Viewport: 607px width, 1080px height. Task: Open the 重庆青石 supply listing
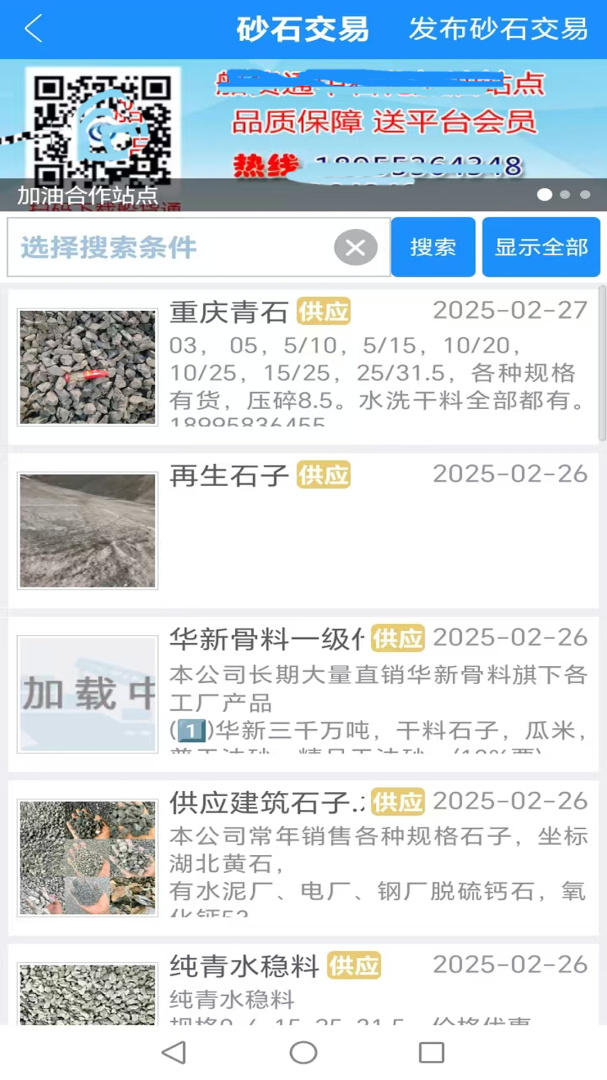coord(303,367)
